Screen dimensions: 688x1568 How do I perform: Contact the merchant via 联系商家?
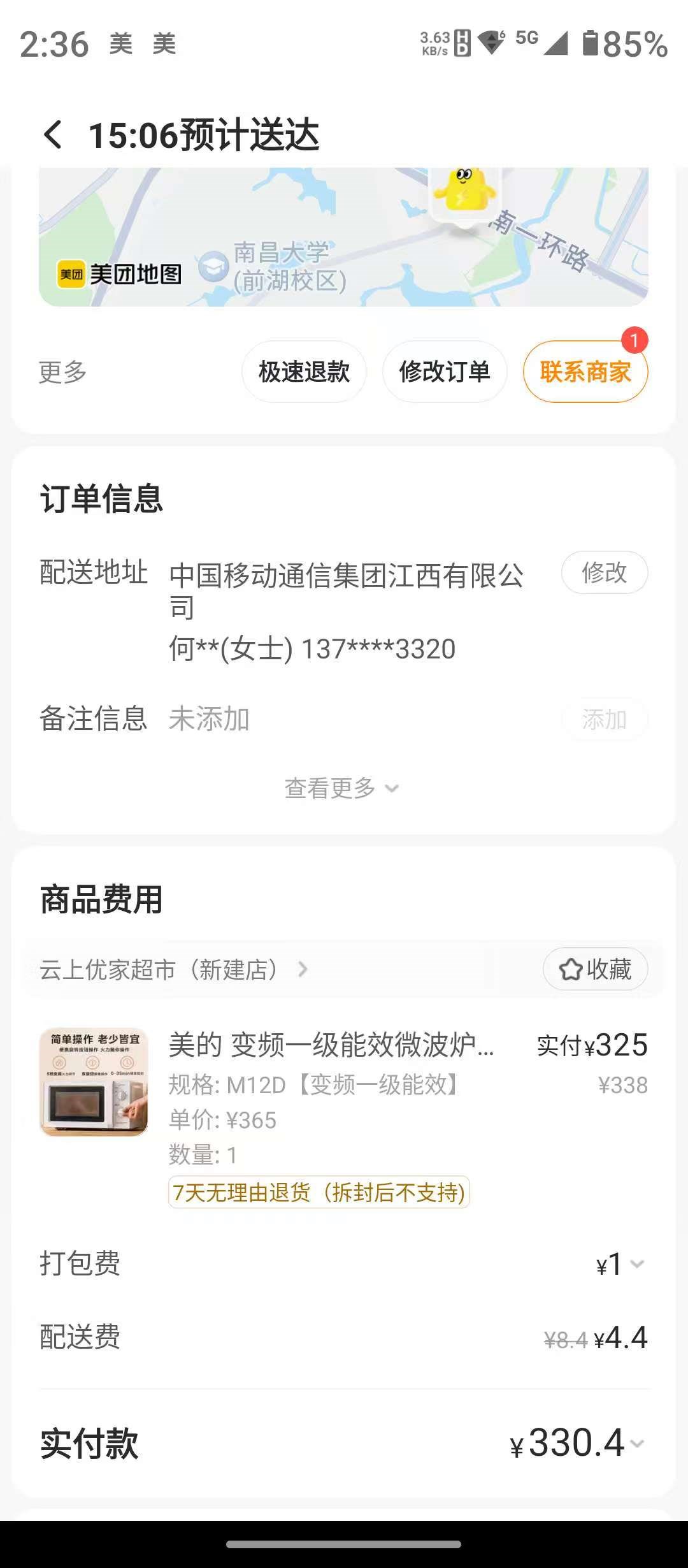(x=585, y=372)
